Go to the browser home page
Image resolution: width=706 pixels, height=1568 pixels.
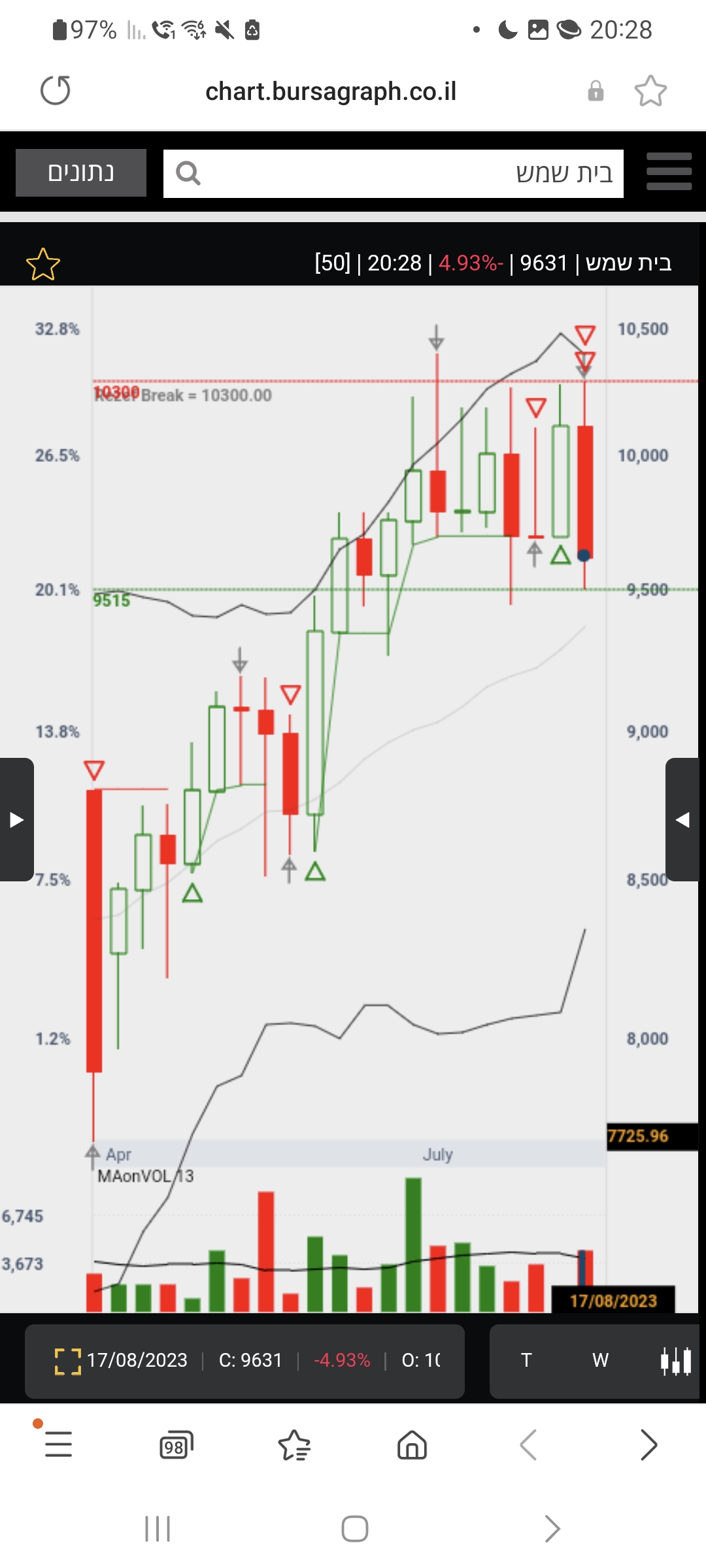click(x=412, y=1445)
